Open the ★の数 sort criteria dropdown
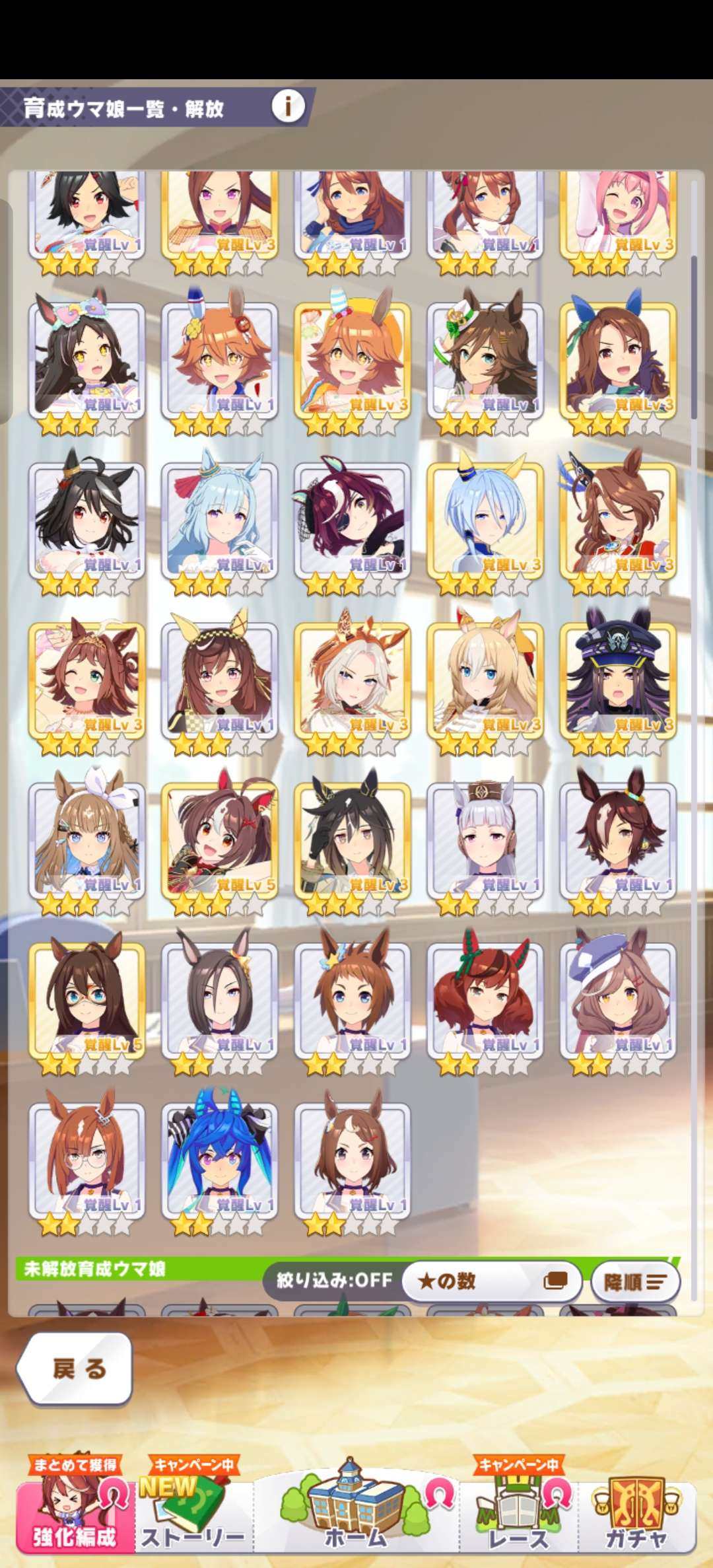 pyautogui.click(x=491, y=1281)
